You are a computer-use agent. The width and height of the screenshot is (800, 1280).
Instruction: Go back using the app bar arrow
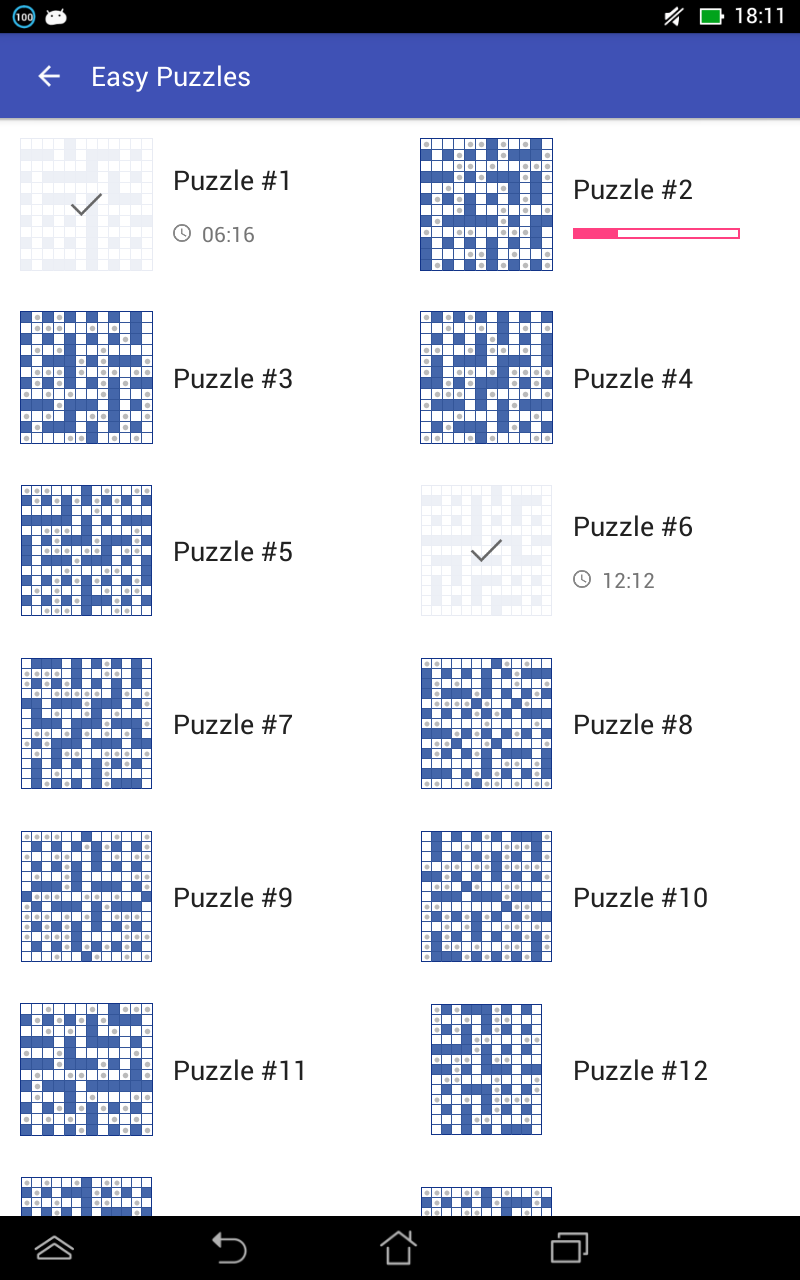tap(48, 77)
